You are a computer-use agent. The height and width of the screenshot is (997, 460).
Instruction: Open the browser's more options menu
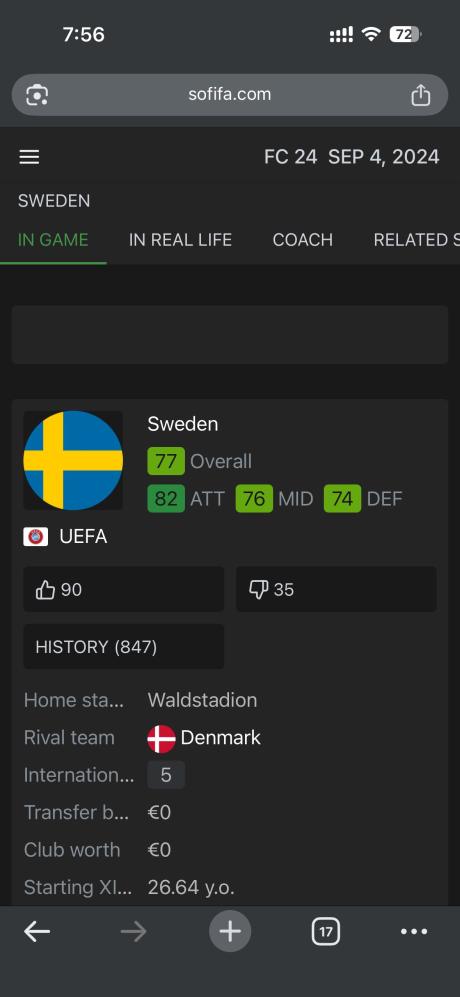[x=414, y=932]
